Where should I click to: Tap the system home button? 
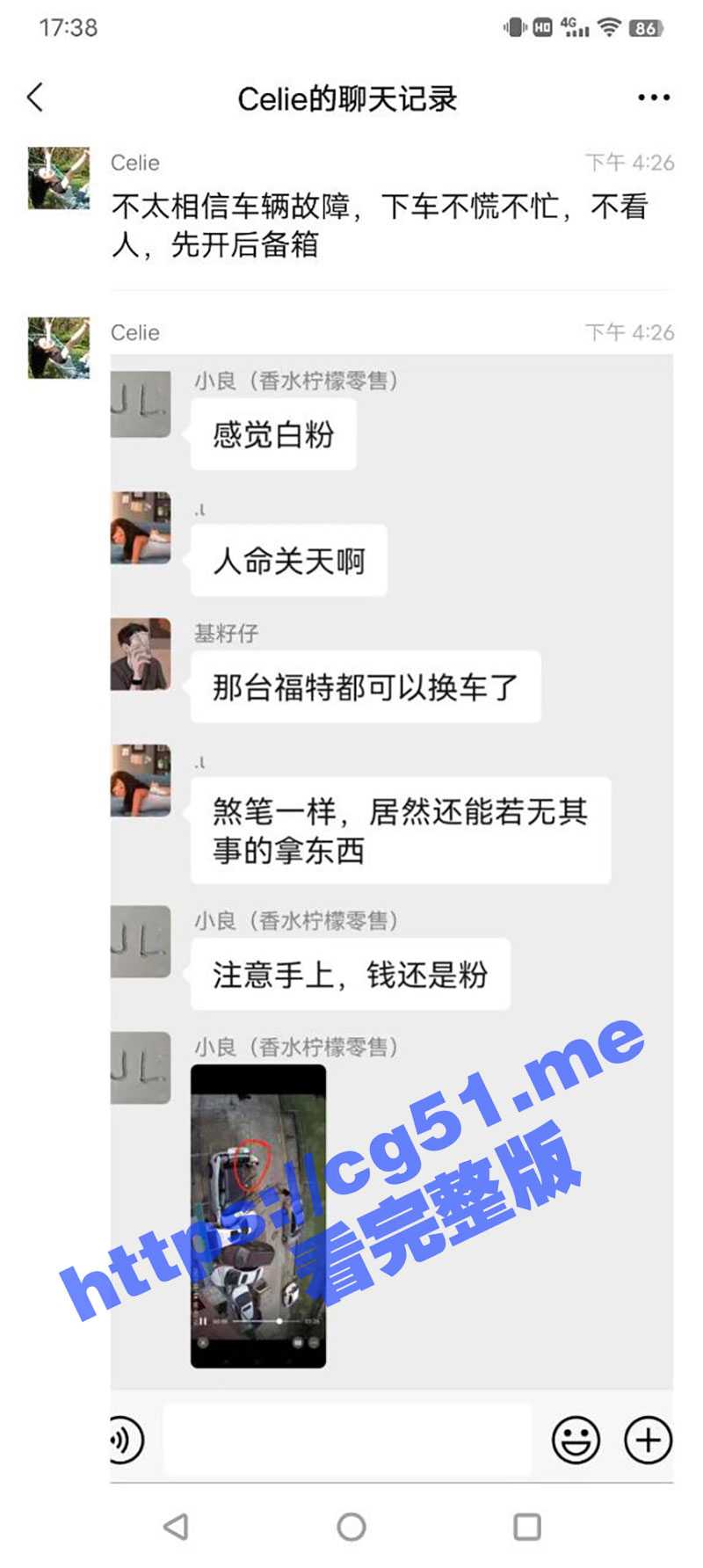tap(351, 1527)
